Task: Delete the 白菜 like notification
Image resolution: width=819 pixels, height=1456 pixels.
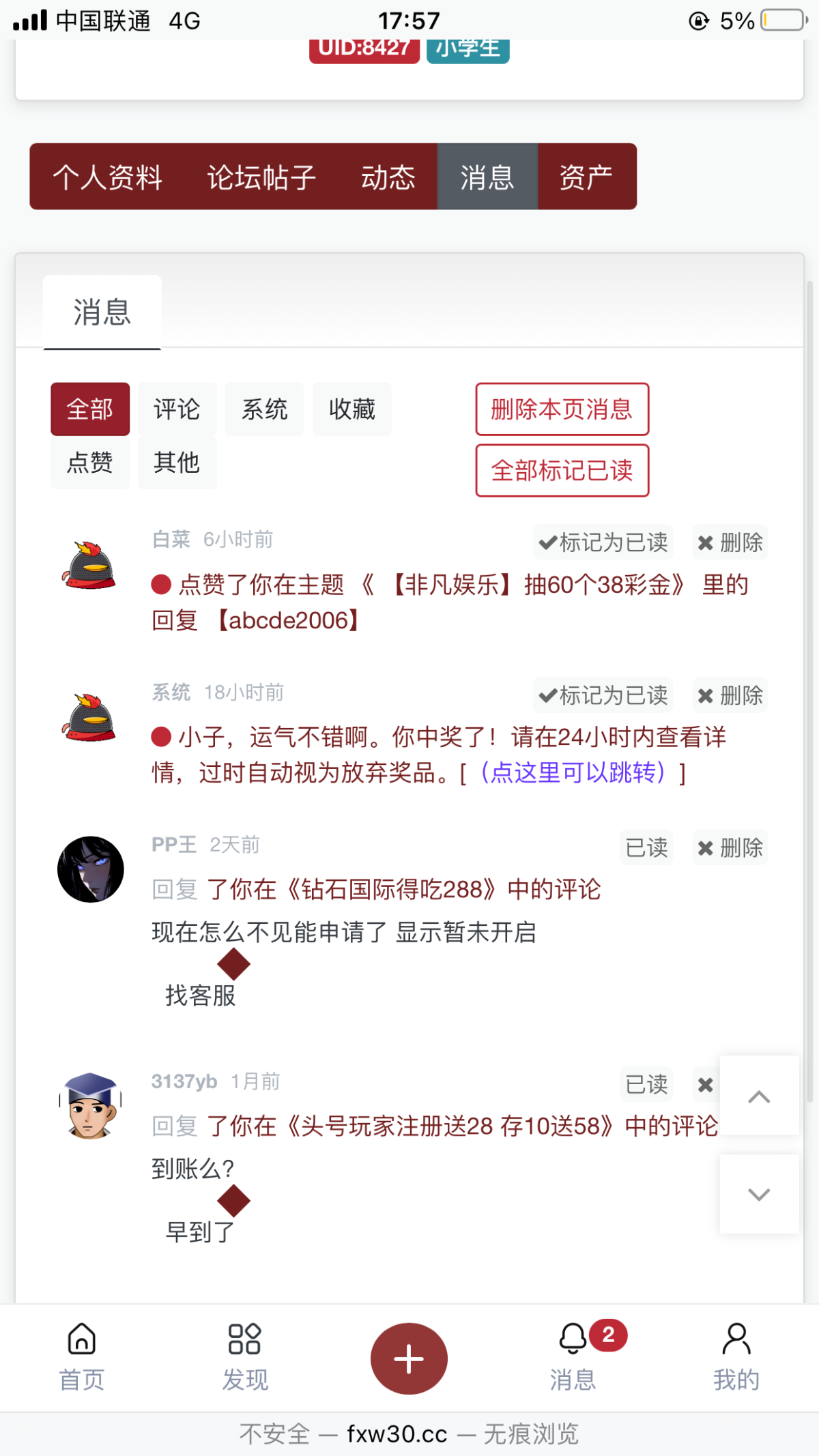Action: click(730, 542)
